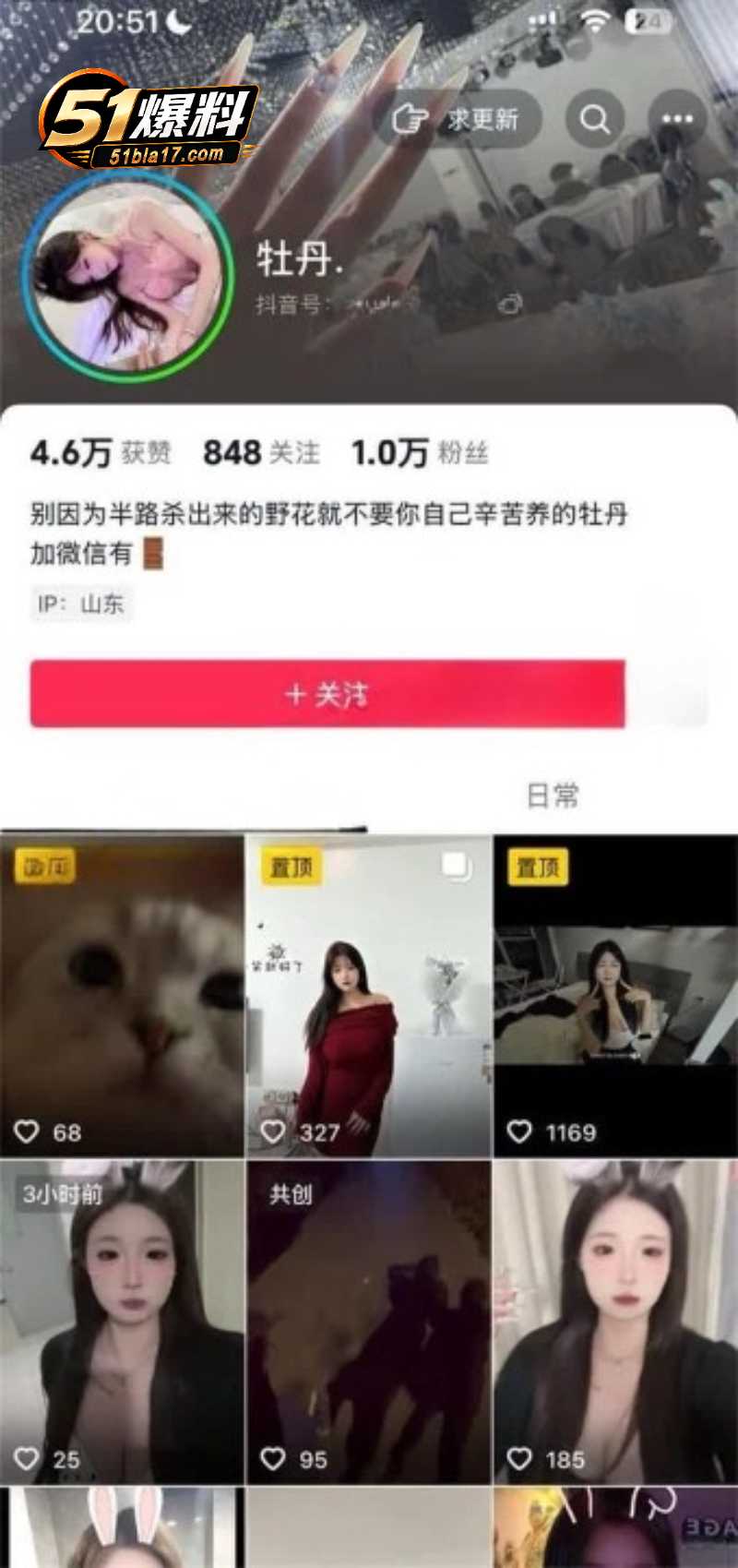The image size is (738, 1568).
Task: Tap the 求更新 request-update button
Action: [457, 119]
